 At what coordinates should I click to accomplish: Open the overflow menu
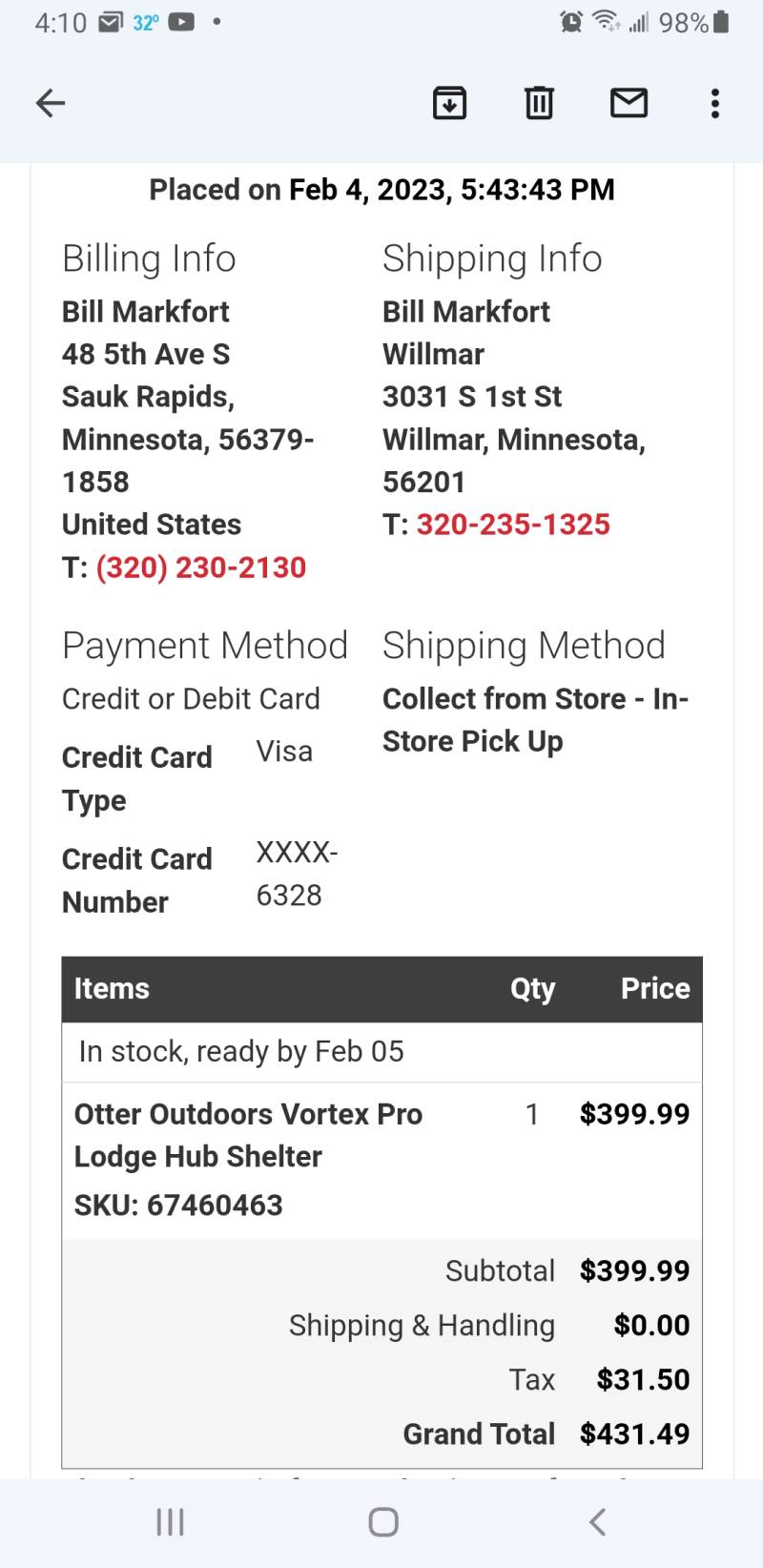click(715, 103)
